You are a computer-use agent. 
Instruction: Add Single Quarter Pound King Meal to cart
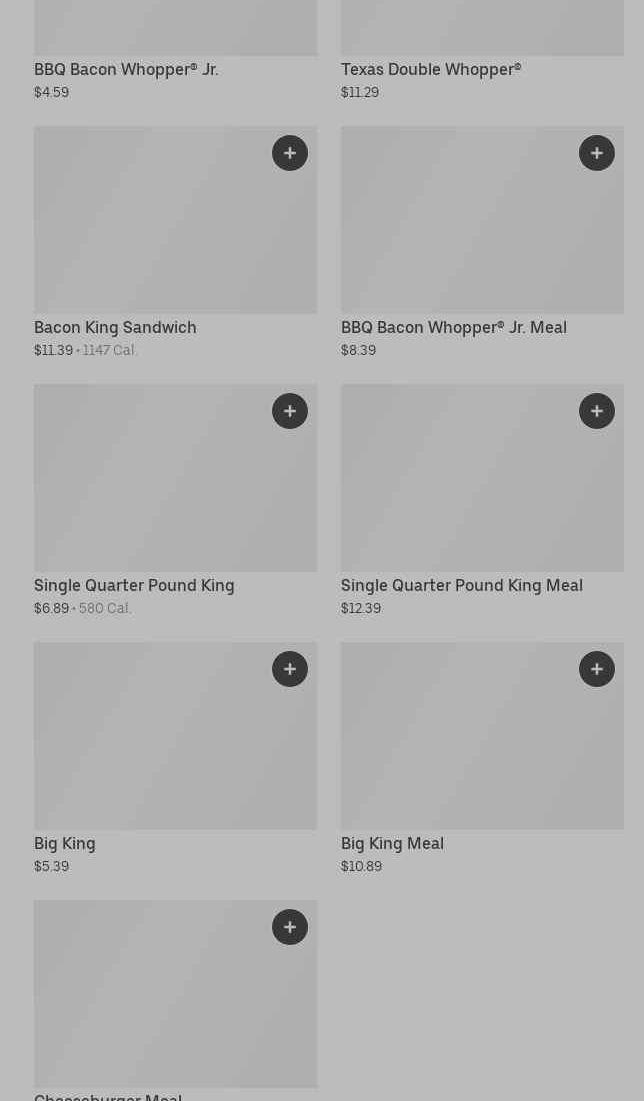pos(597,411)
